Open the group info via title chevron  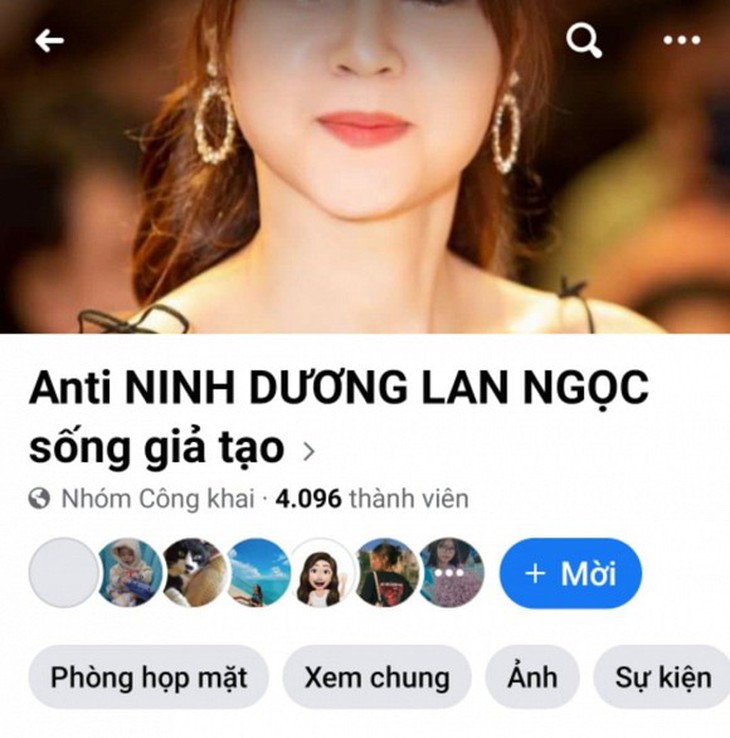click(x=309, y=452)
